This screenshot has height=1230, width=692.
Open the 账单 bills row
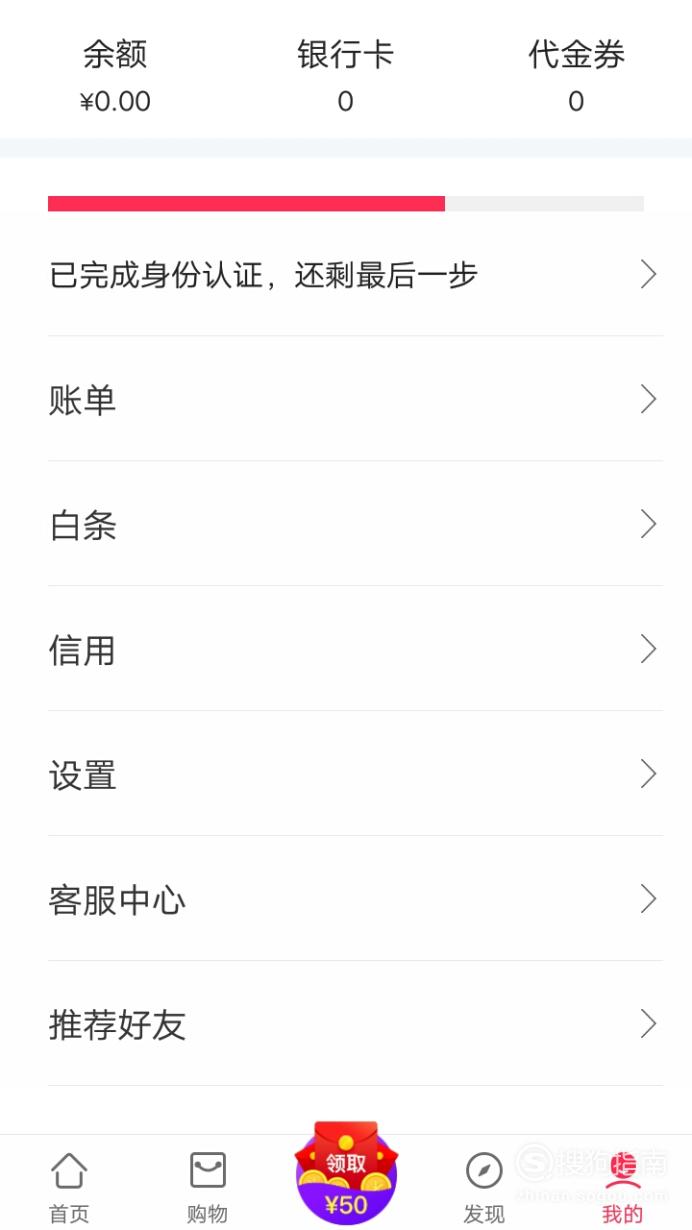(x=355, y=399)
